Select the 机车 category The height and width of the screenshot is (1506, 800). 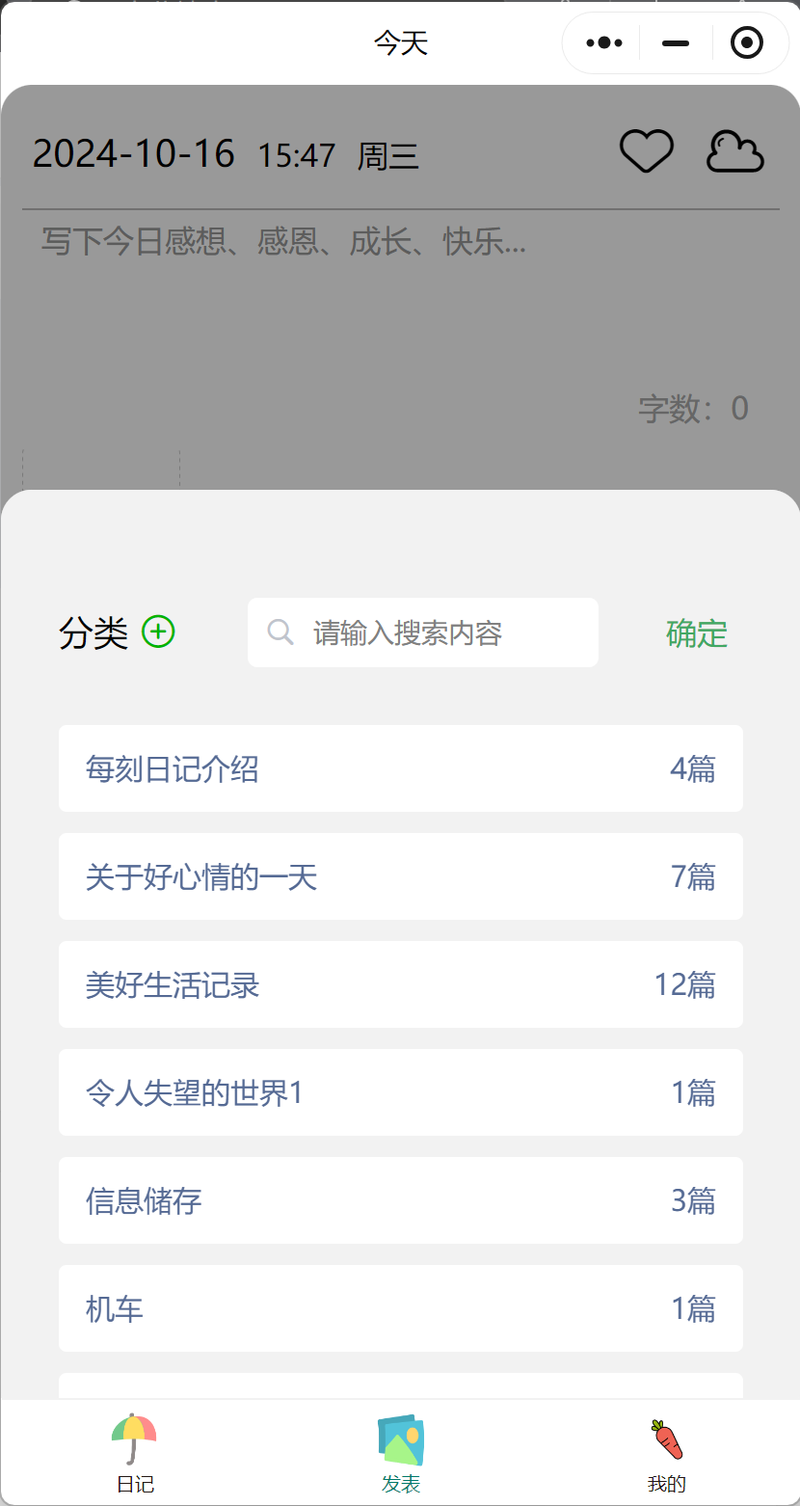point(401,1308)
